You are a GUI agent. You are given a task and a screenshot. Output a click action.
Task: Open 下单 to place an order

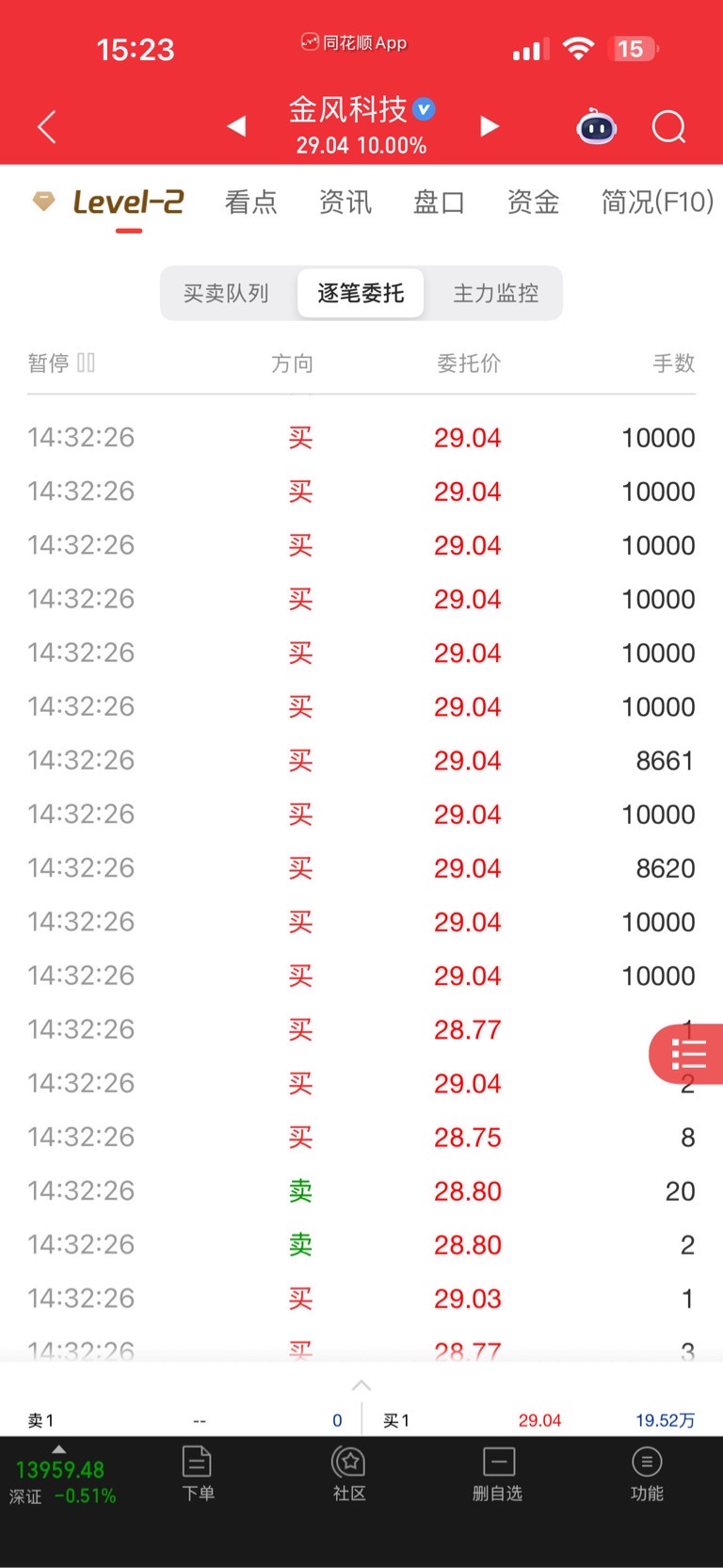[x=198, y=1474]
